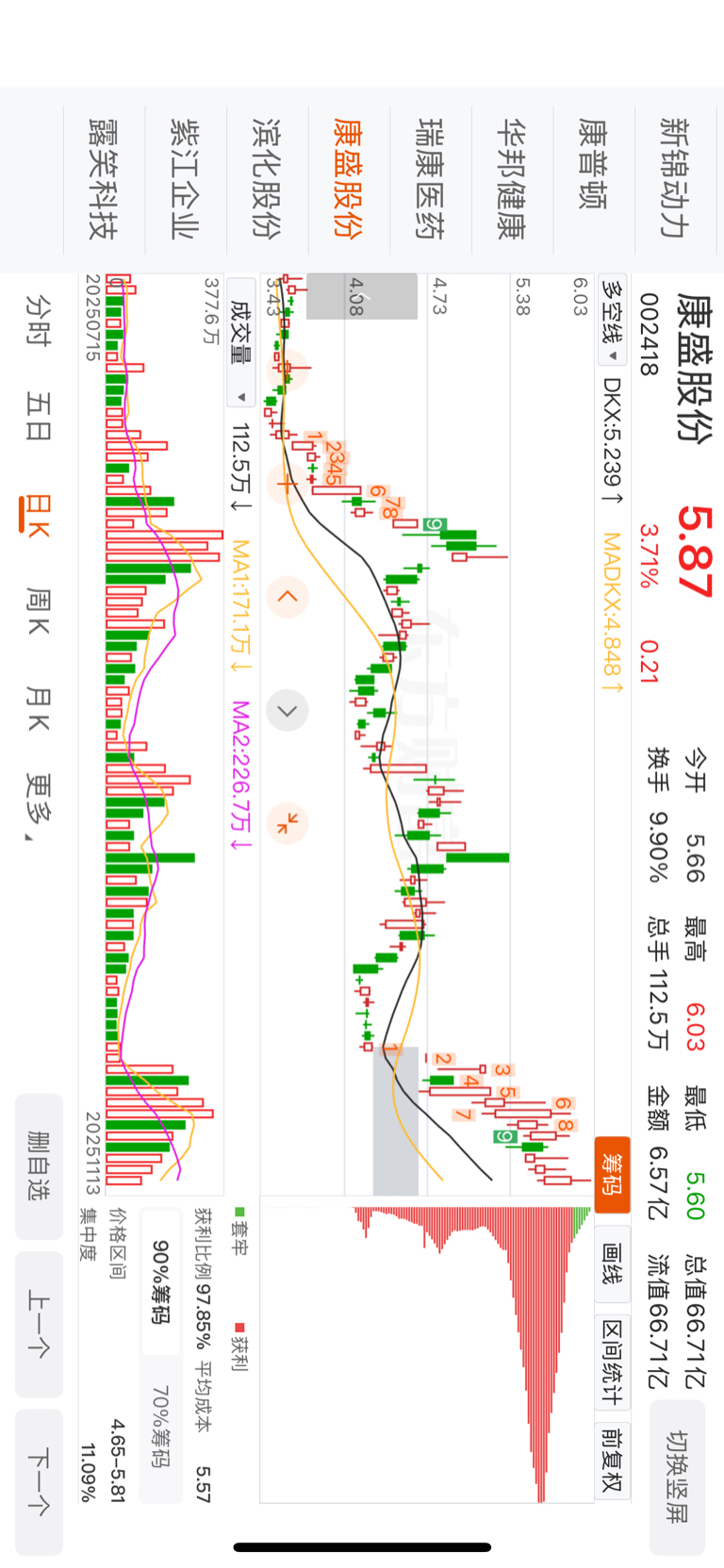
Task: Select the 月K chart tab
Action: (x=39, y=708)
